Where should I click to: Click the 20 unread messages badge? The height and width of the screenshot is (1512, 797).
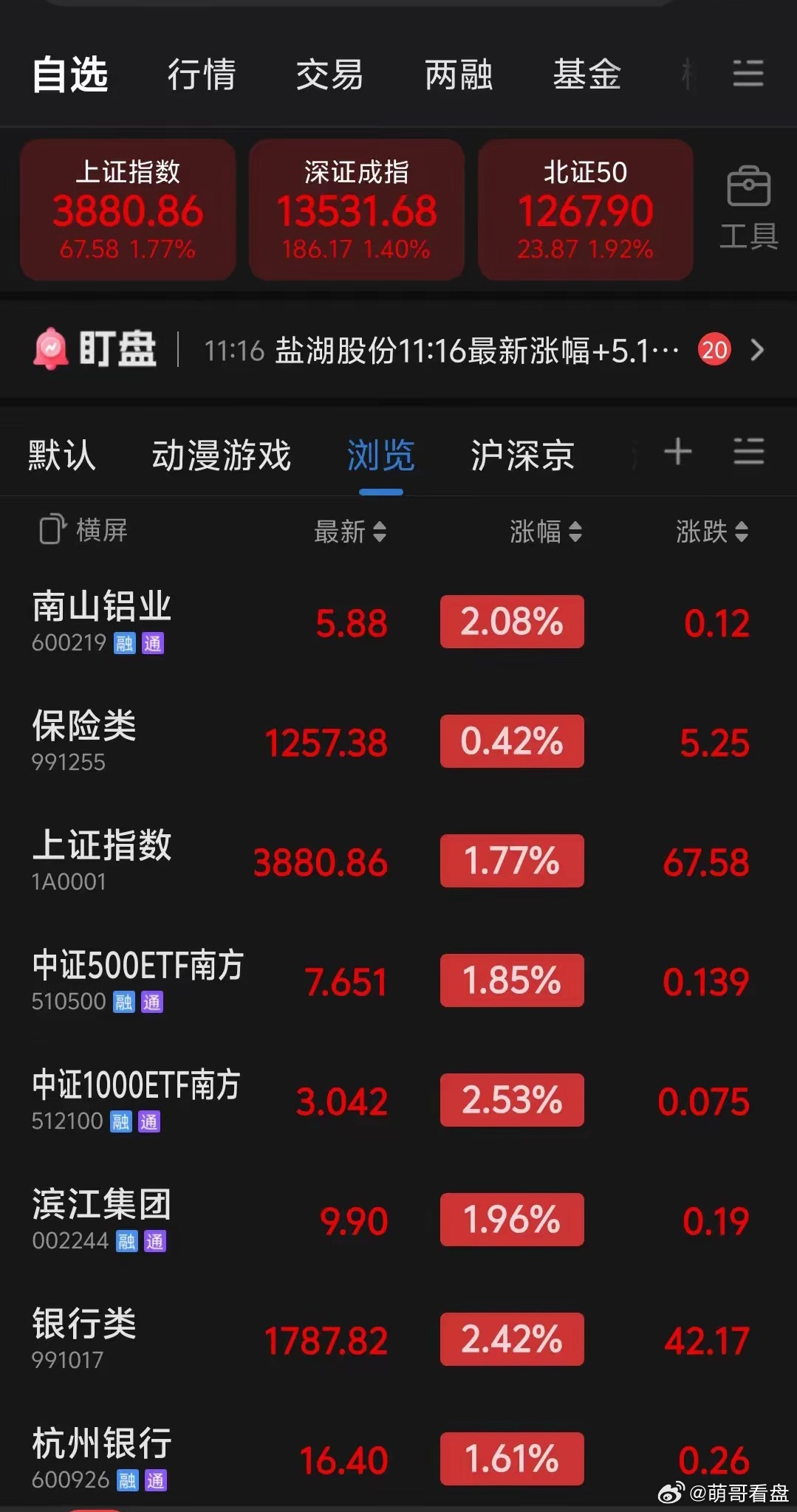click(x=714, y=349)
